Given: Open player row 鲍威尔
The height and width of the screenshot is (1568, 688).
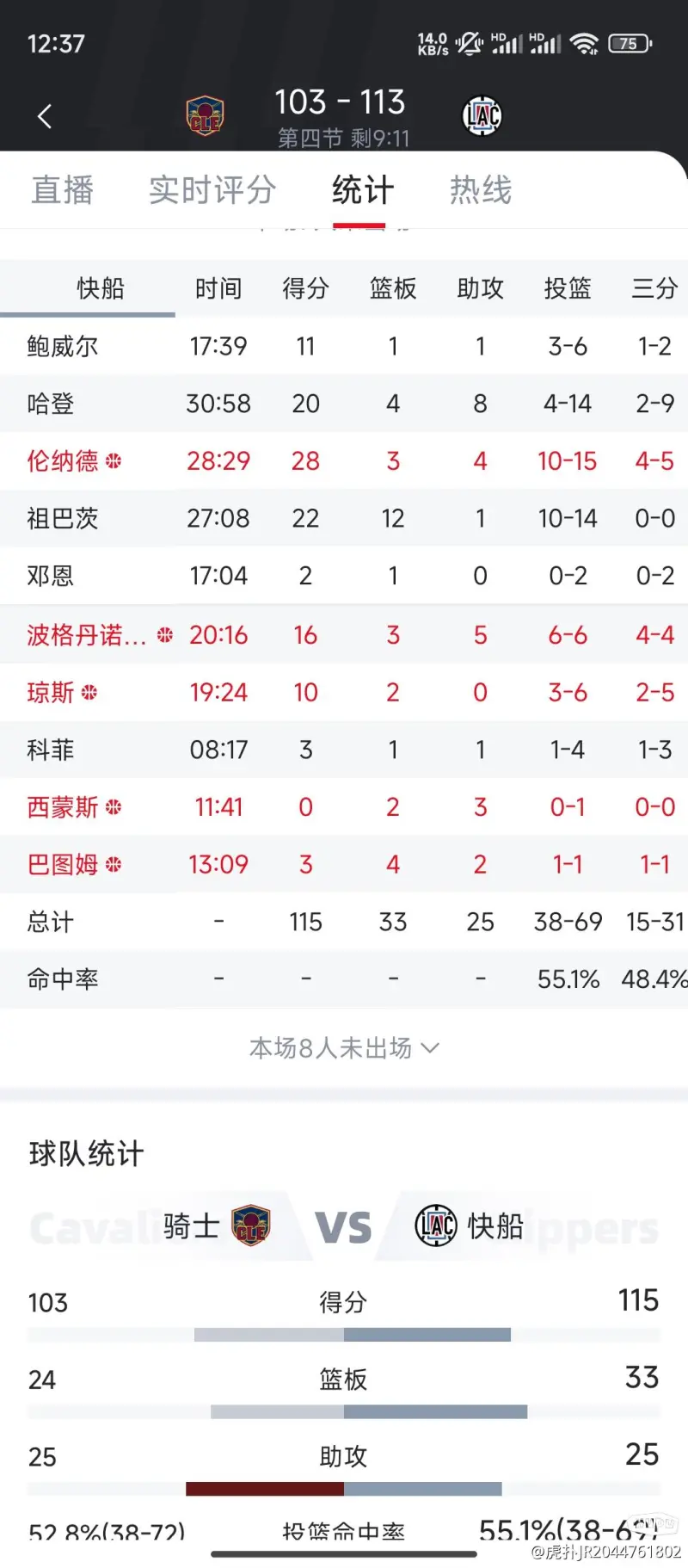Looking at the screenshot, I should click(344, 346).
